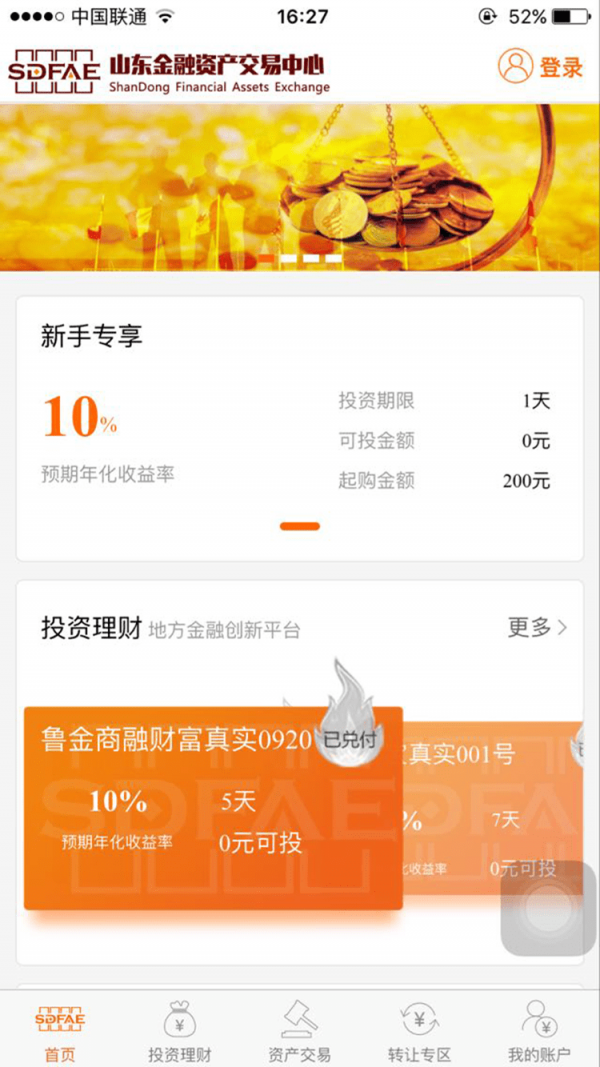Go to the 资产交易 tab
600x1067 pixels.
point(300,1032)
